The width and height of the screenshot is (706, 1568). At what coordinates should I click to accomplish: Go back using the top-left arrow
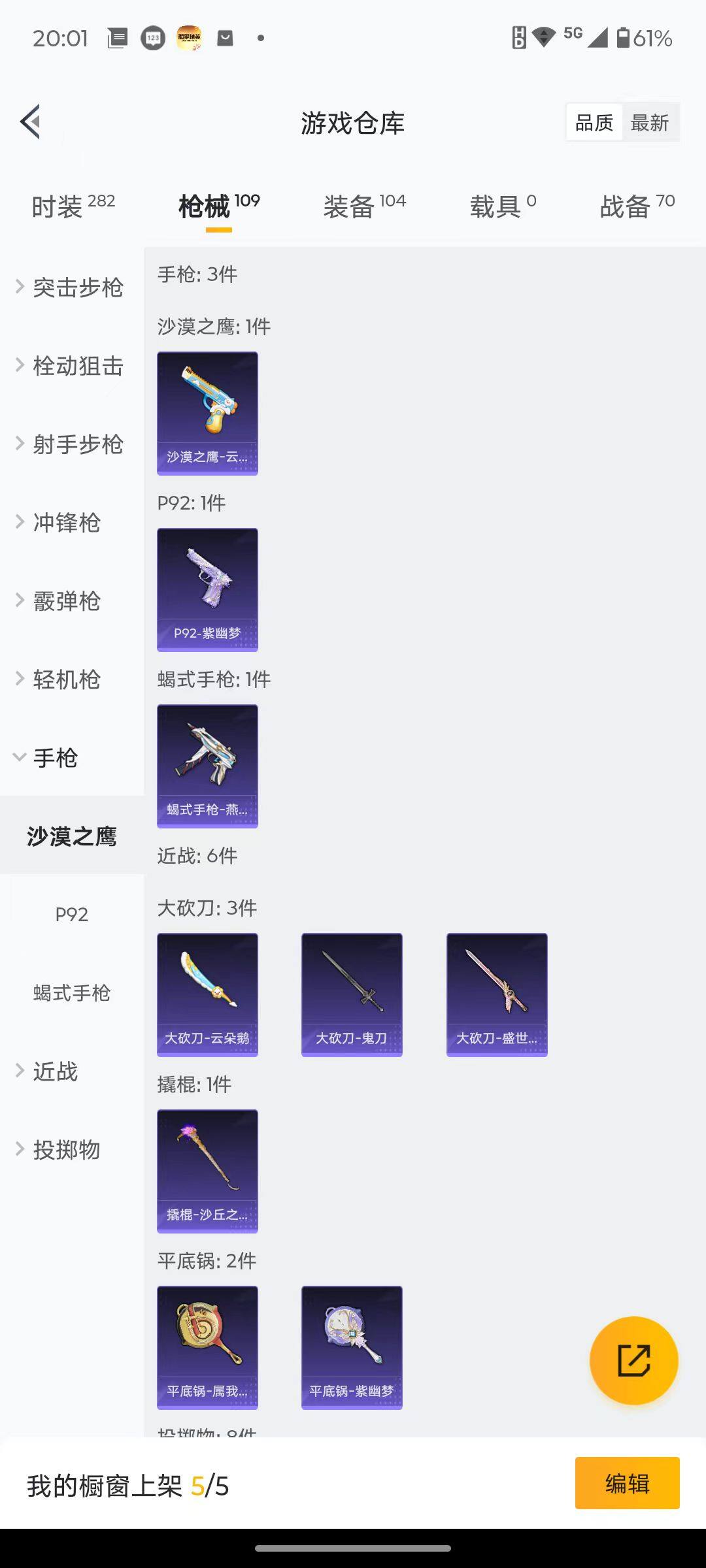click(x=31, y=122)
